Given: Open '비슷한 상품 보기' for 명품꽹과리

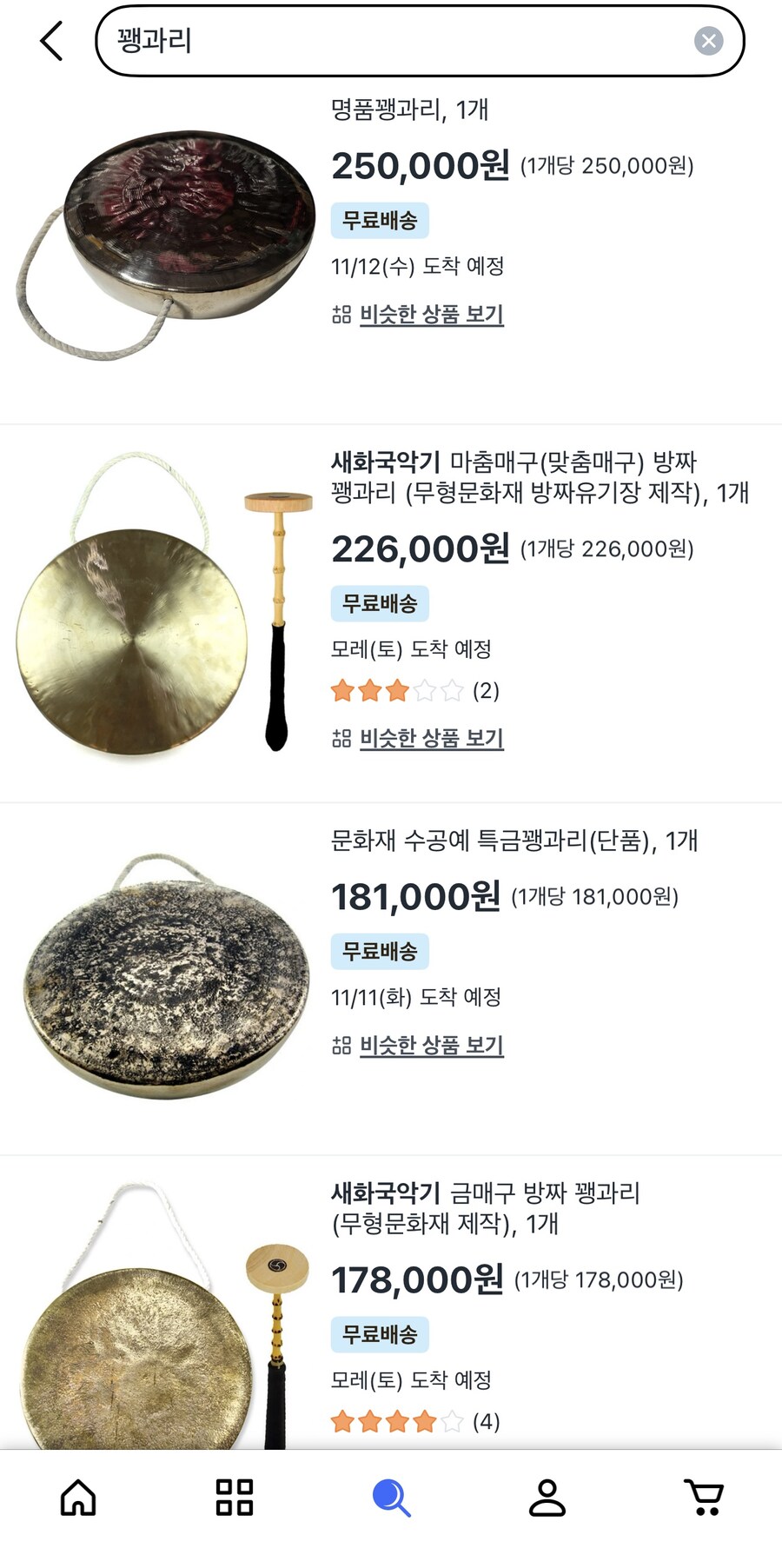Looking at the screenshot, I should (x=432, y=315).
